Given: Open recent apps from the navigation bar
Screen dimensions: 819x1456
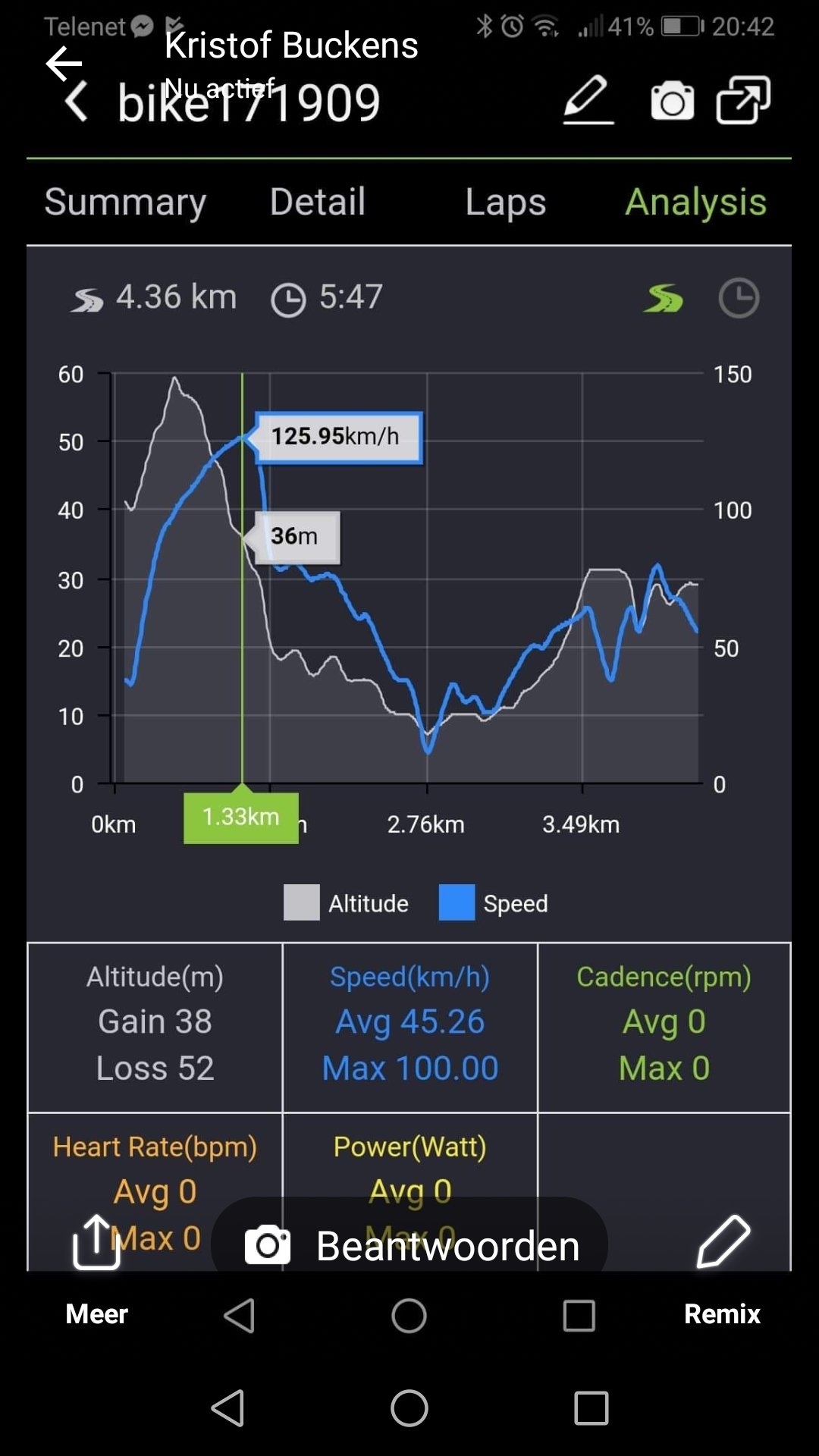Looking at the screenshot, I should point(591,1408).
